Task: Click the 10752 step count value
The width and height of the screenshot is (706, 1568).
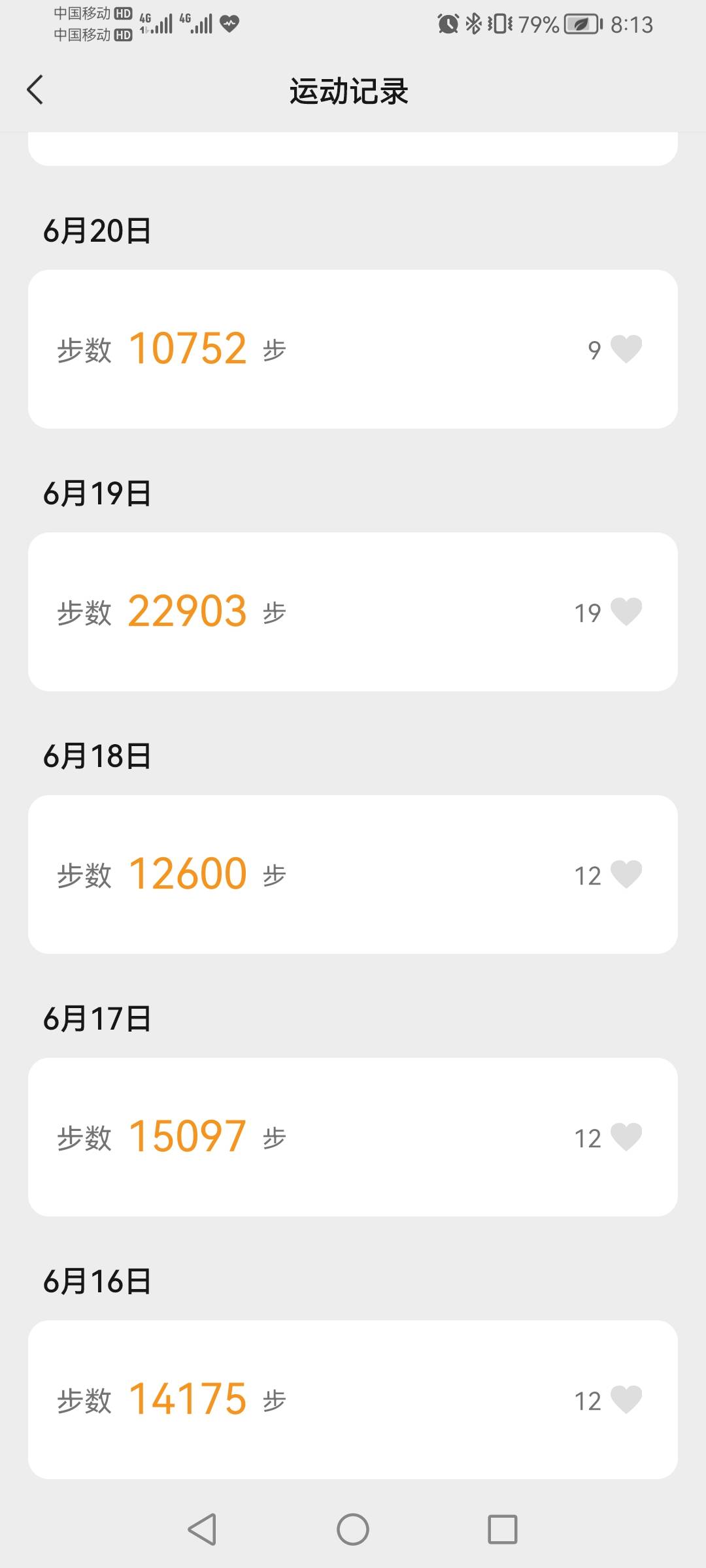Action: (188, 348)
